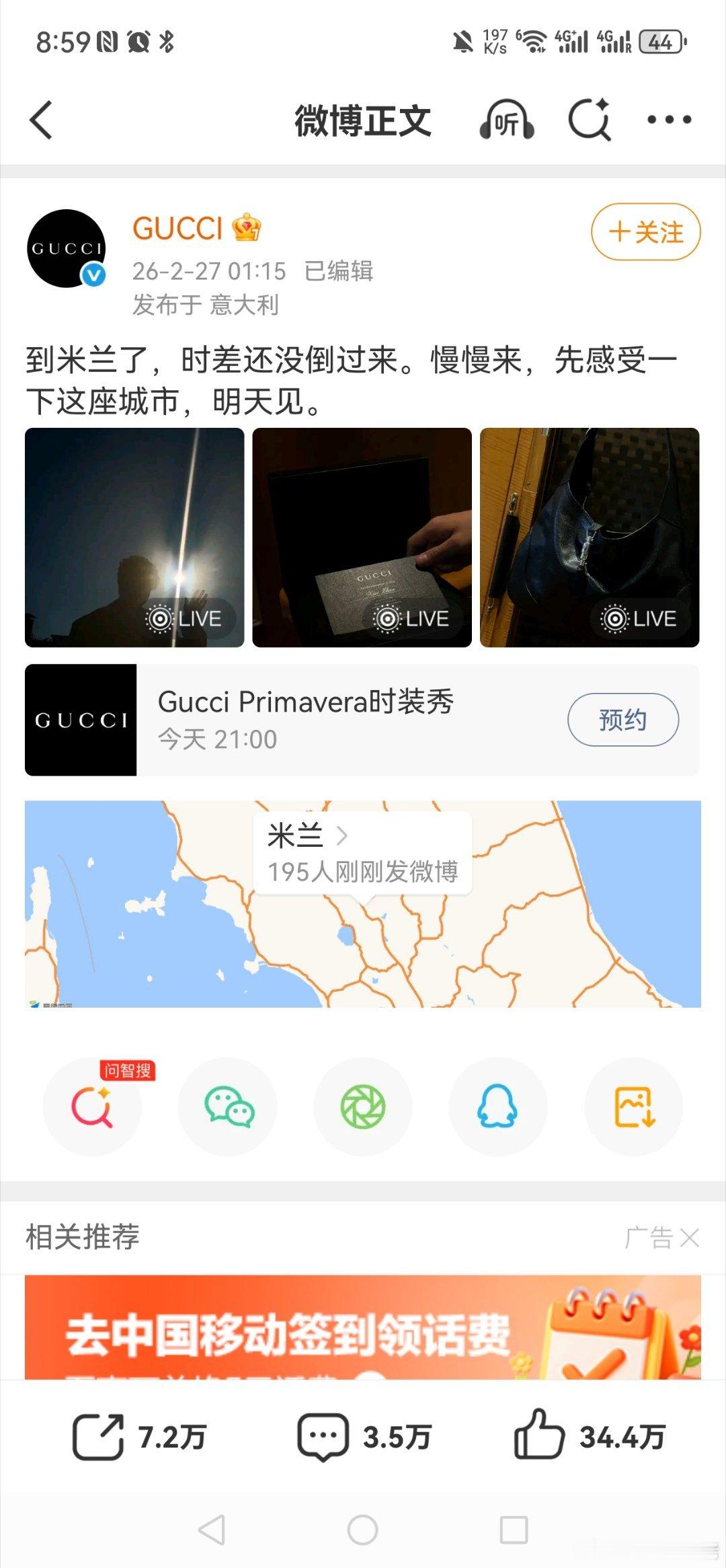
Task: Share to QQ via the penguin icon
Action: click(497, 1107)
